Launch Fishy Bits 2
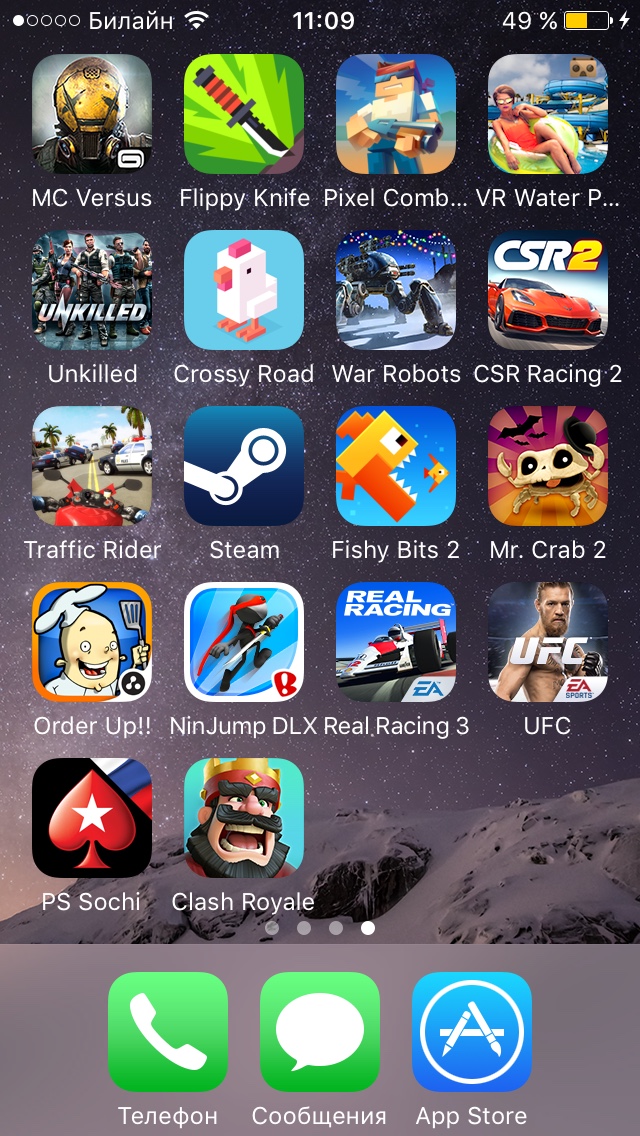Image resolution: width=640 pixels, height=1136 pixels. click(396, 466)
